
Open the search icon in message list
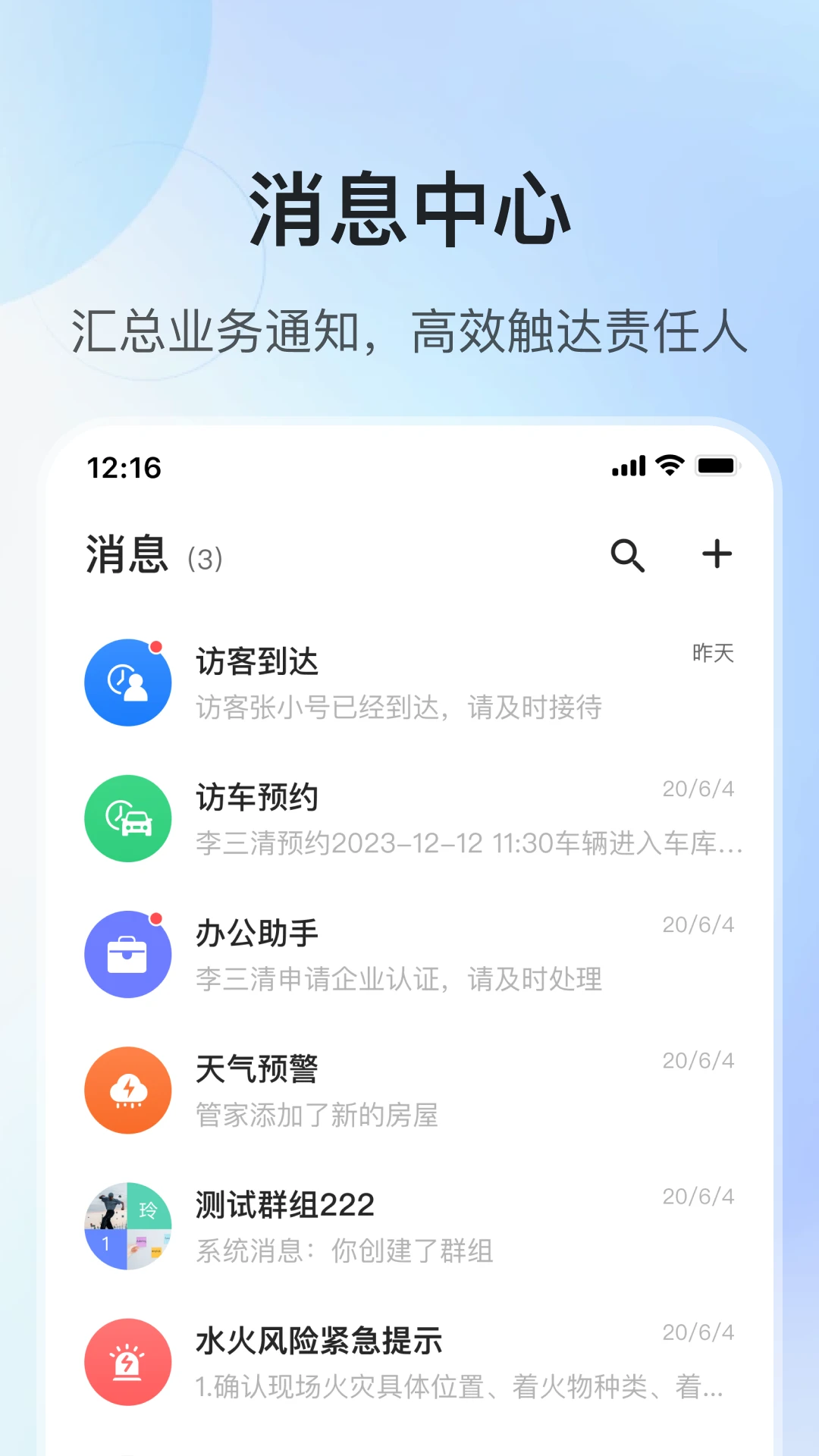pos(628,556)
